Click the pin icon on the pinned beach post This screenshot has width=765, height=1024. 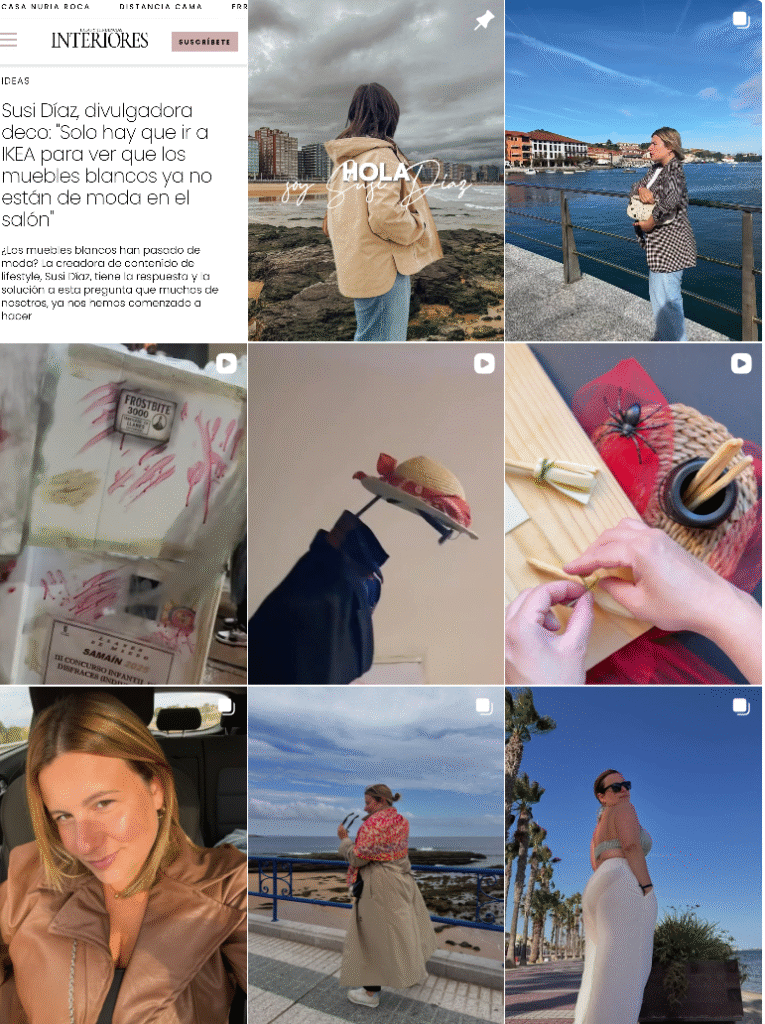pos(484,19)
